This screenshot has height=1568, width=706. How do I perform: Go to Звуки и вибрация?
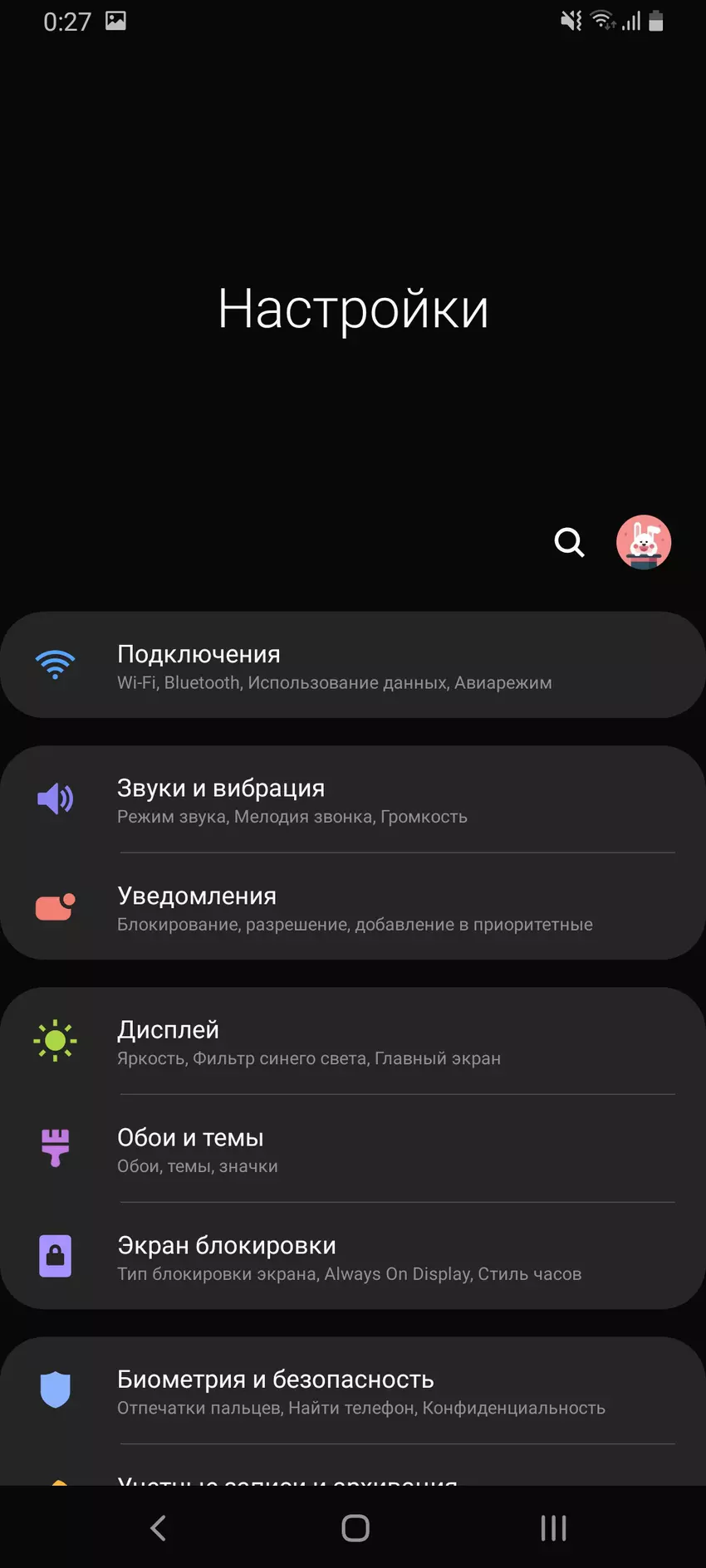pyautogui.click(x=353, y=800)
